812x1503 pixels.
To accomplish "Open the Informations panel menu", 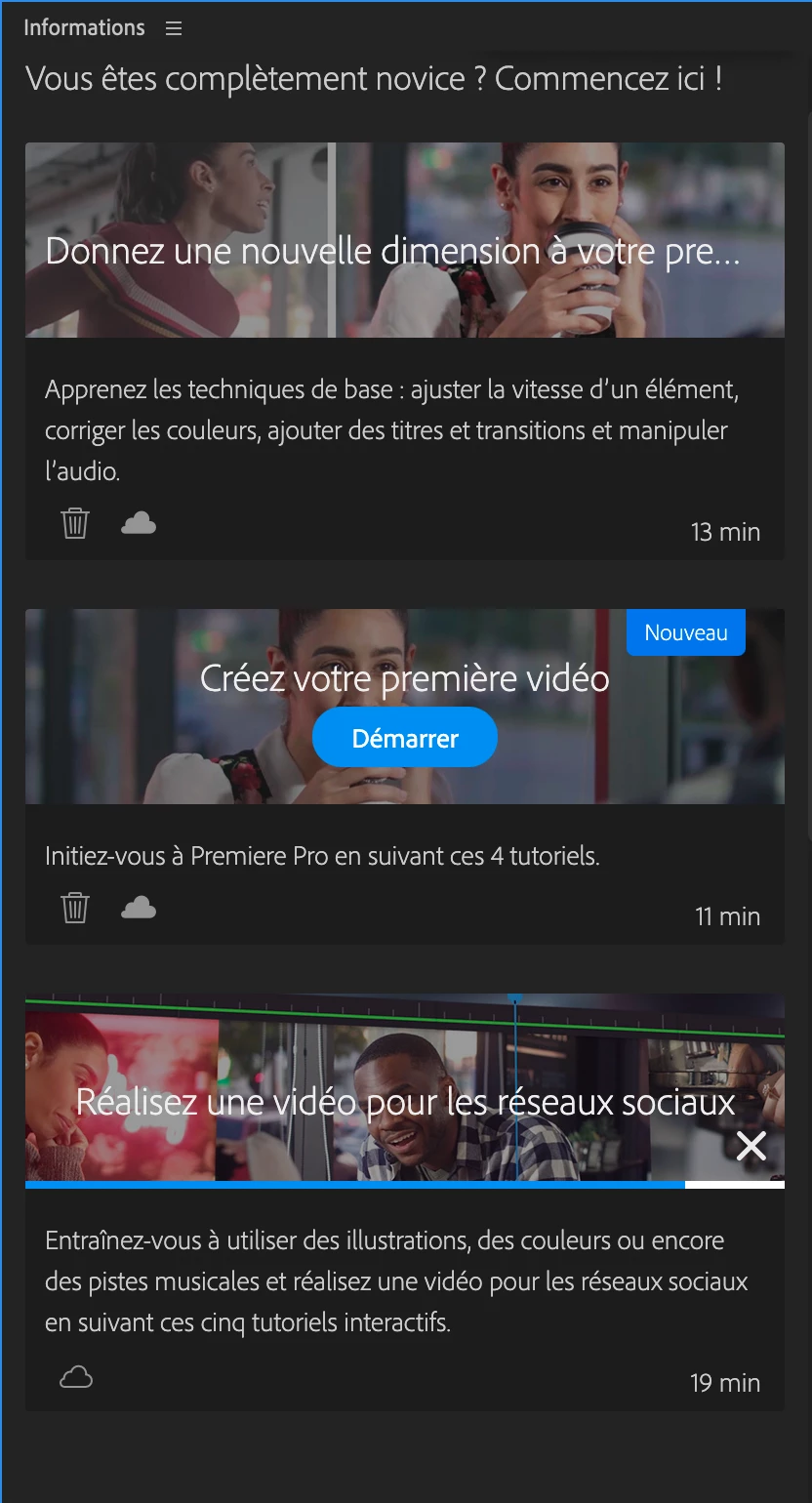I will coord(174,29).
